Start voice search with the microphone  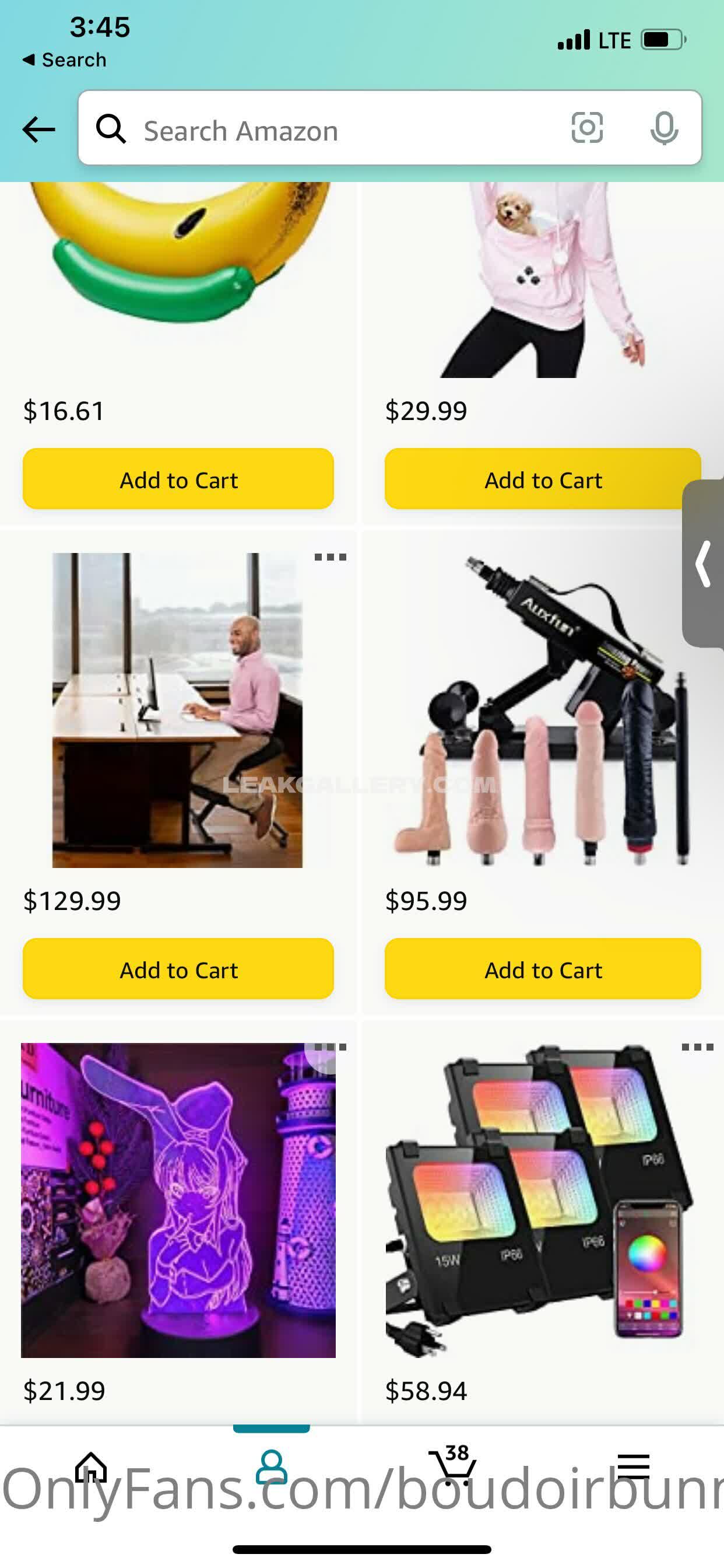[x=664, y=128]
